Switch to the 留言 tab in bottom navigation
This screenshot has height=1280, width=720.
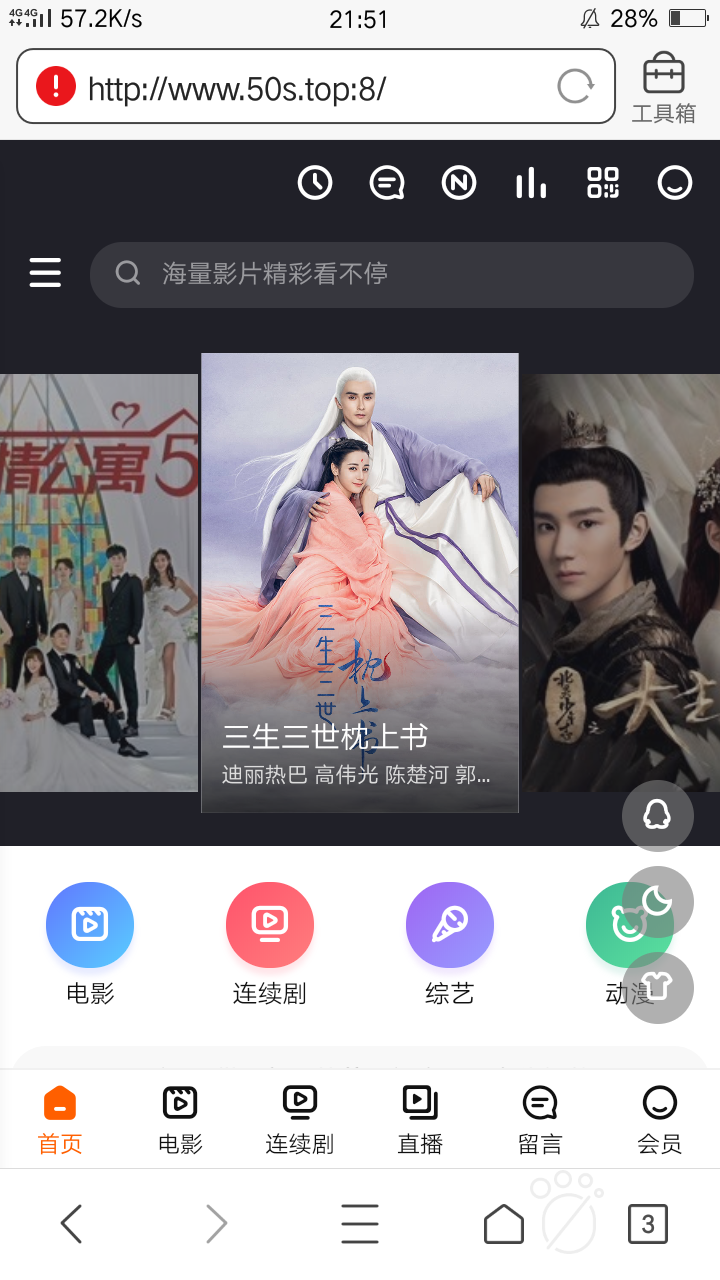tap(539, 1118)
